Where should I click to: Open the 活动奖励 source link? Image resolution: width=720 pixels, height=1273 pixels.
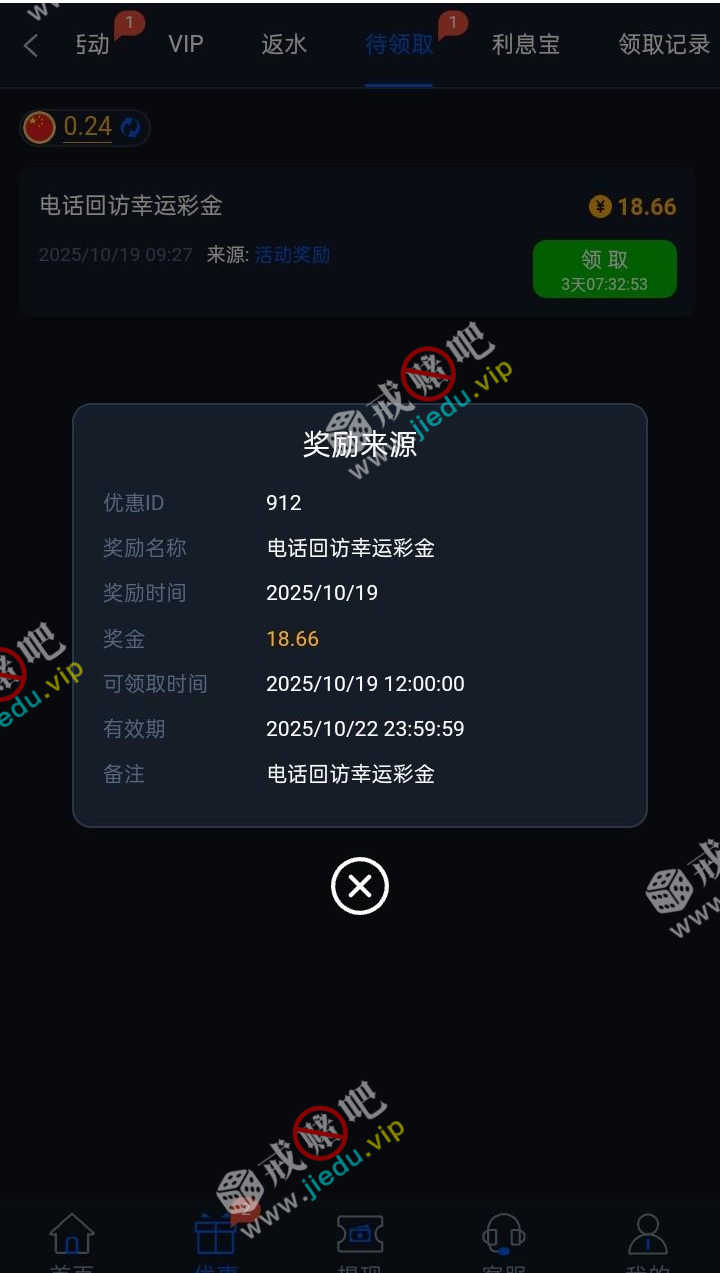(x=292, y=255)
